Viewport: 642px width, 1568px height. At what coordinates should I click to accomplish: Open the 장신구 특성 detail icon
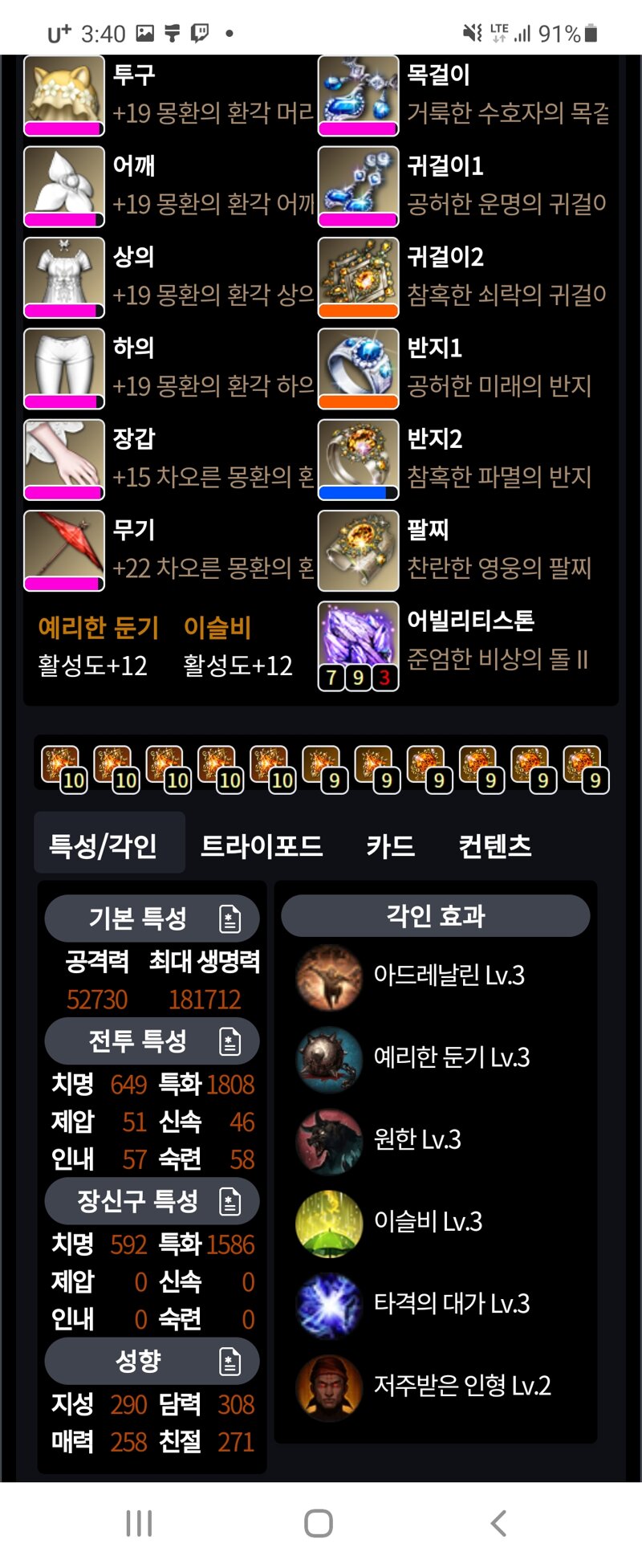click(x=230, y=1201)
